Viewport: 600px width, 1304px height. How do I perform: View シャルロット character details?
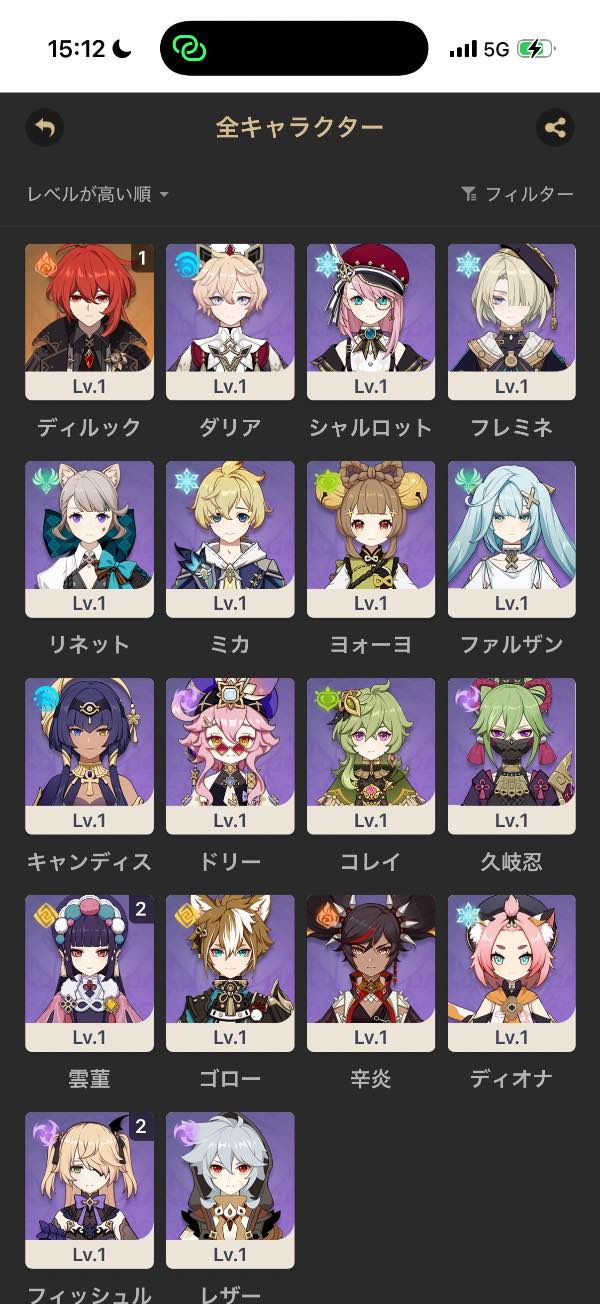click(x=371, y=321)
